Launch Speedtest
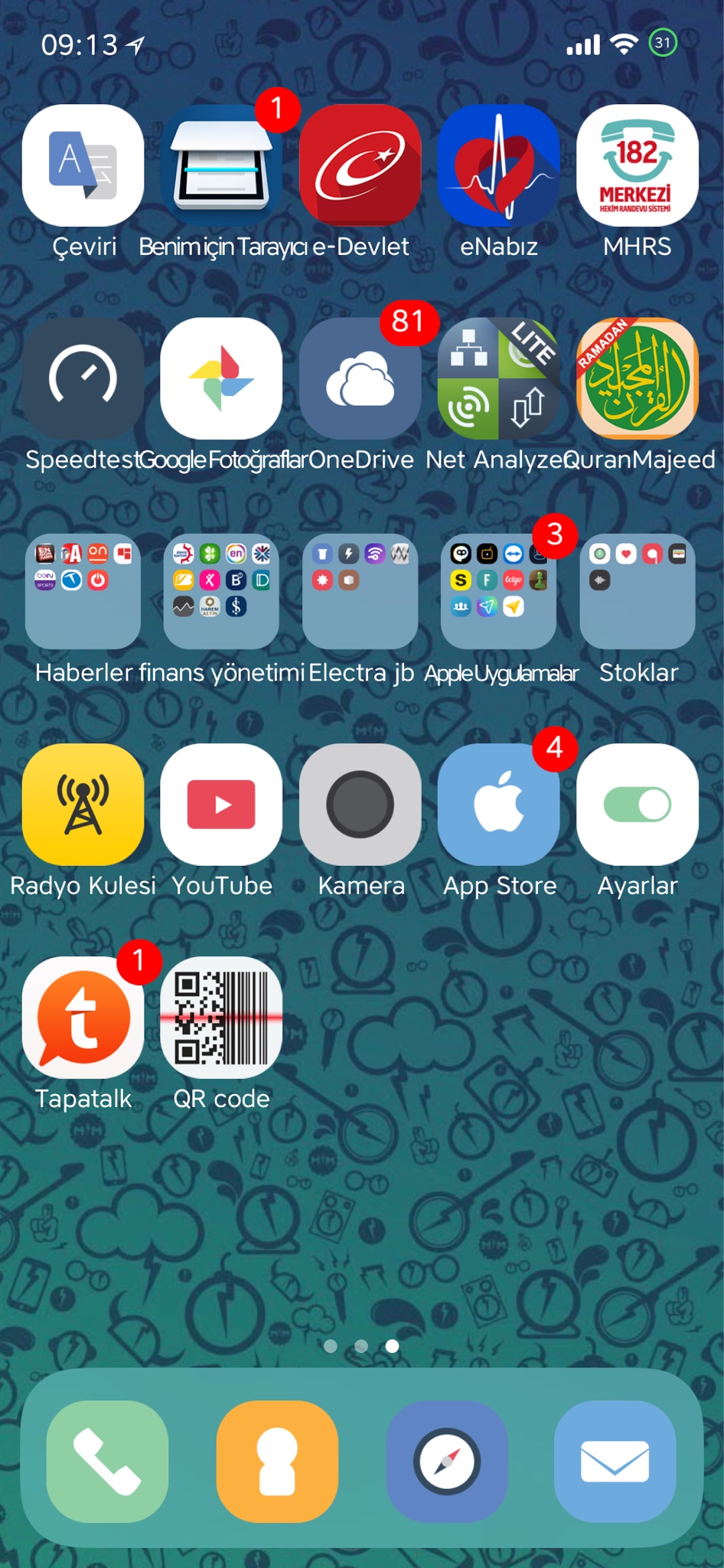724x1568 pixels. pyautogui.click(x=83, y=378)
